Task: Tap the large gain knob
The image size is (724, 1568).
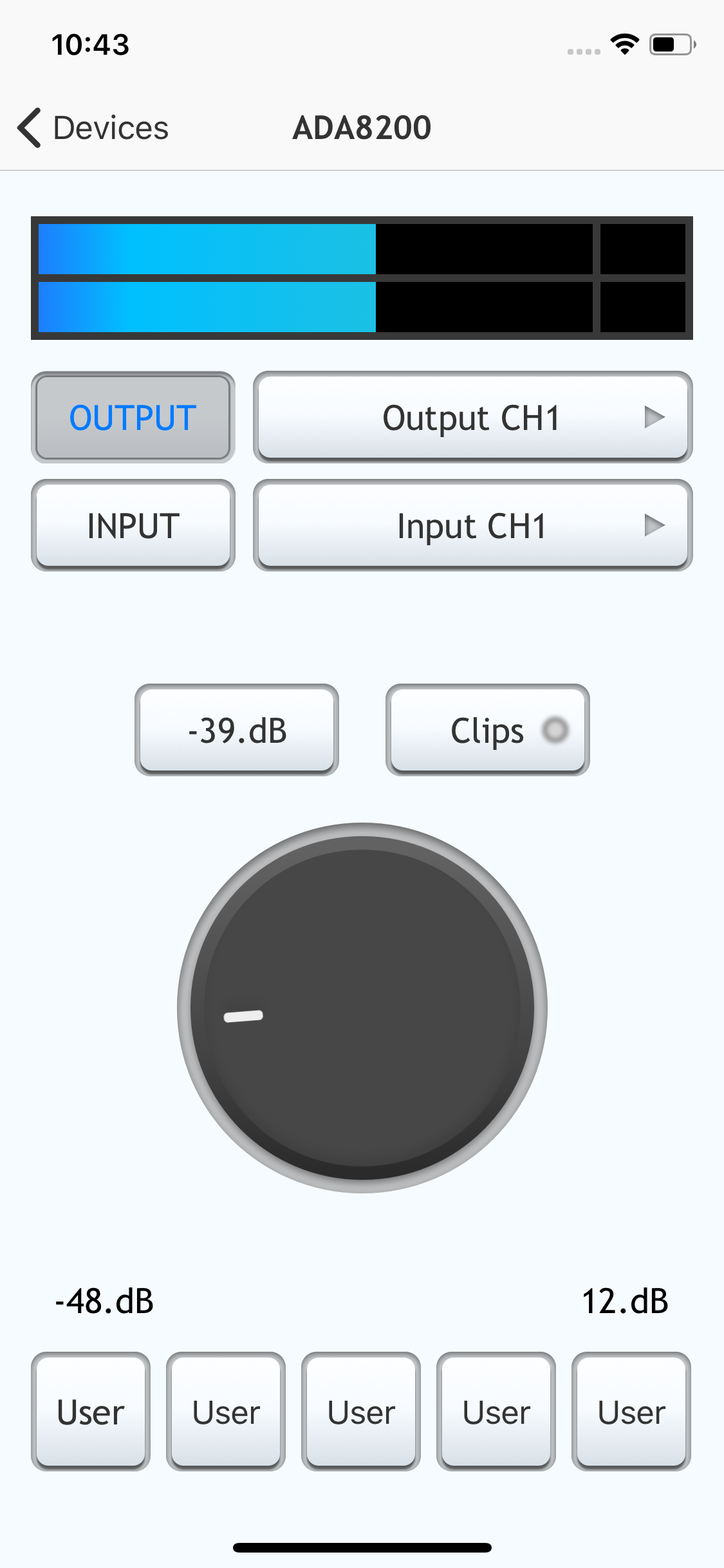Action: (362, 1007)
